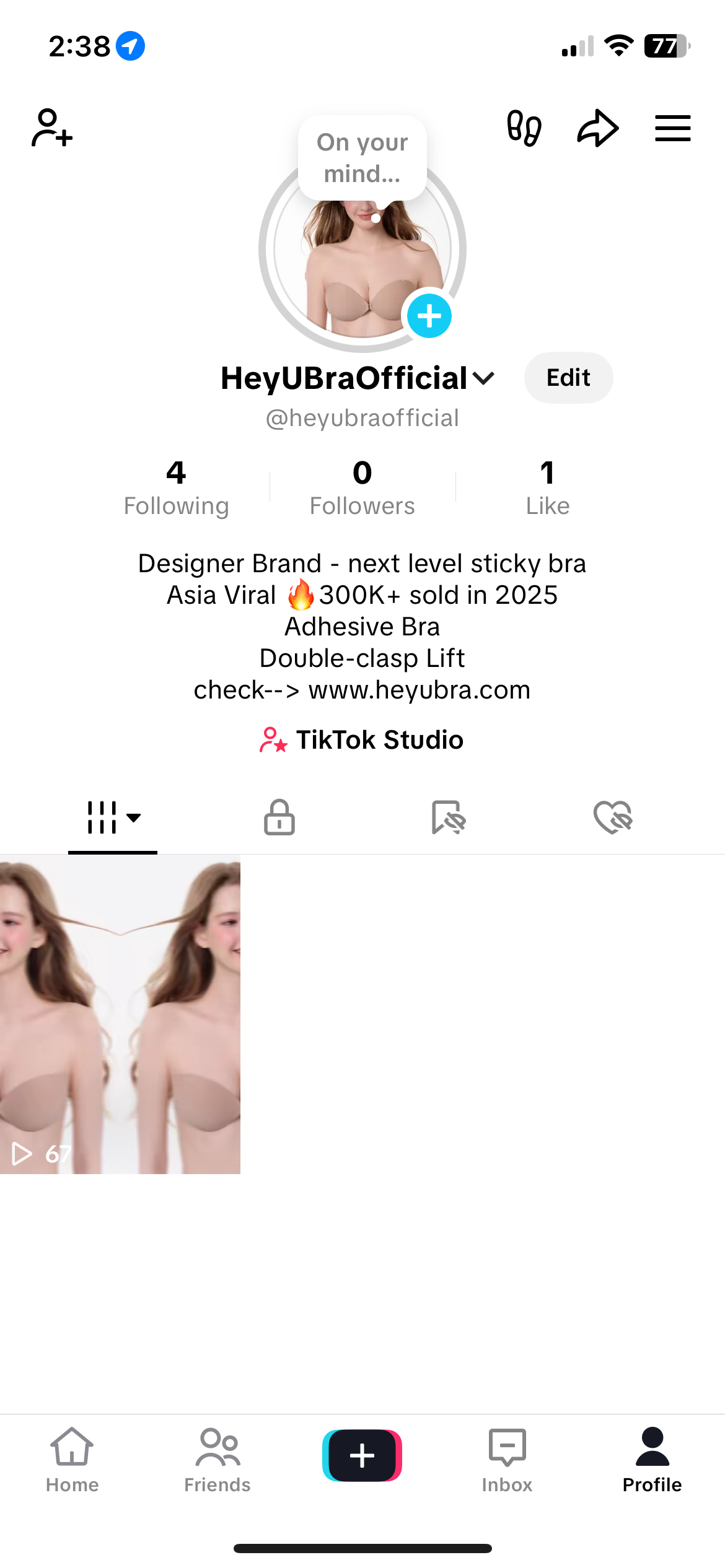View the Like count details
This screenshot has height=1568, width=725.
(548, 488)
